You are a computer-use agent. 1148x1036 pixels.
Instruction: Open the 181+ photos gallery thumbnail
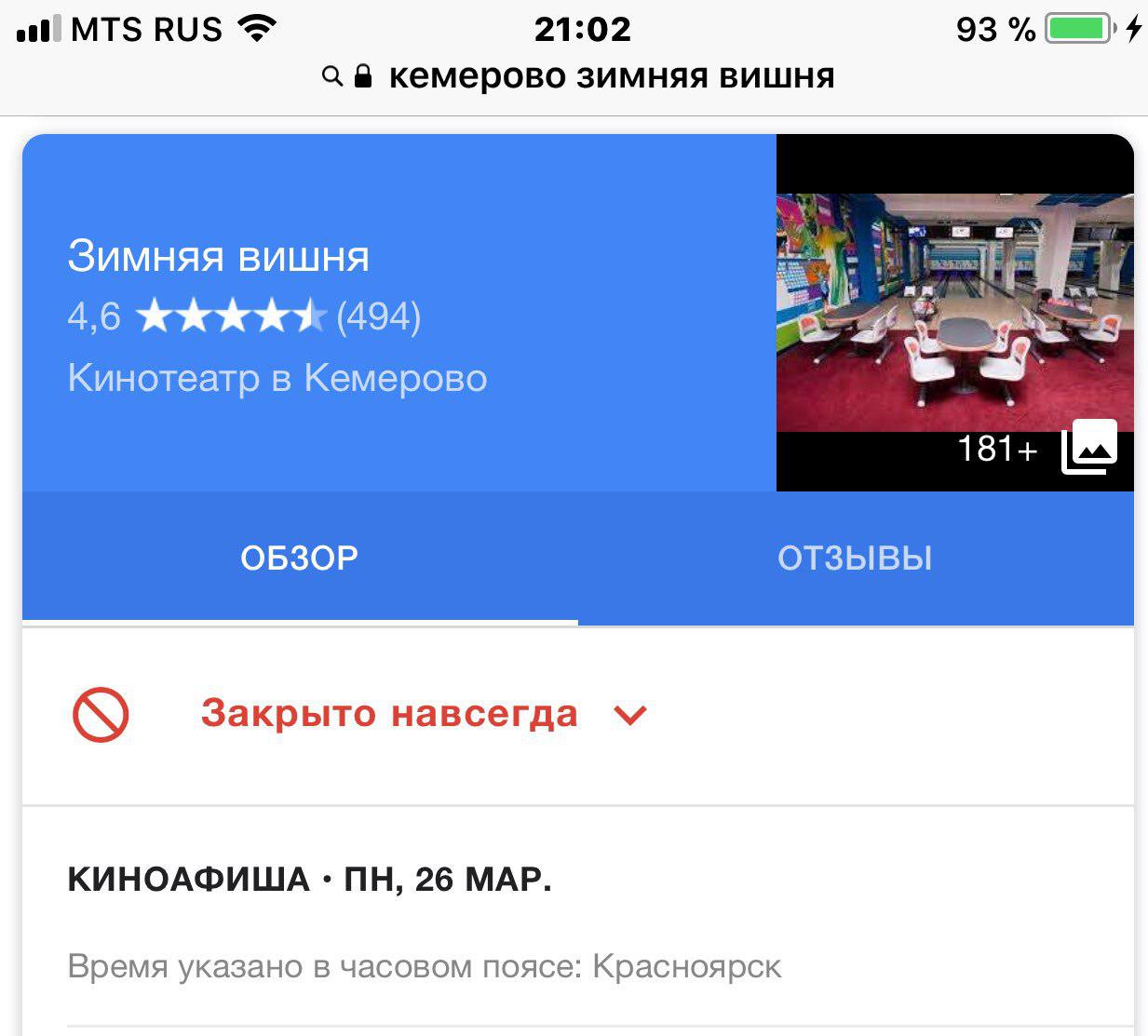pos(954,313)
